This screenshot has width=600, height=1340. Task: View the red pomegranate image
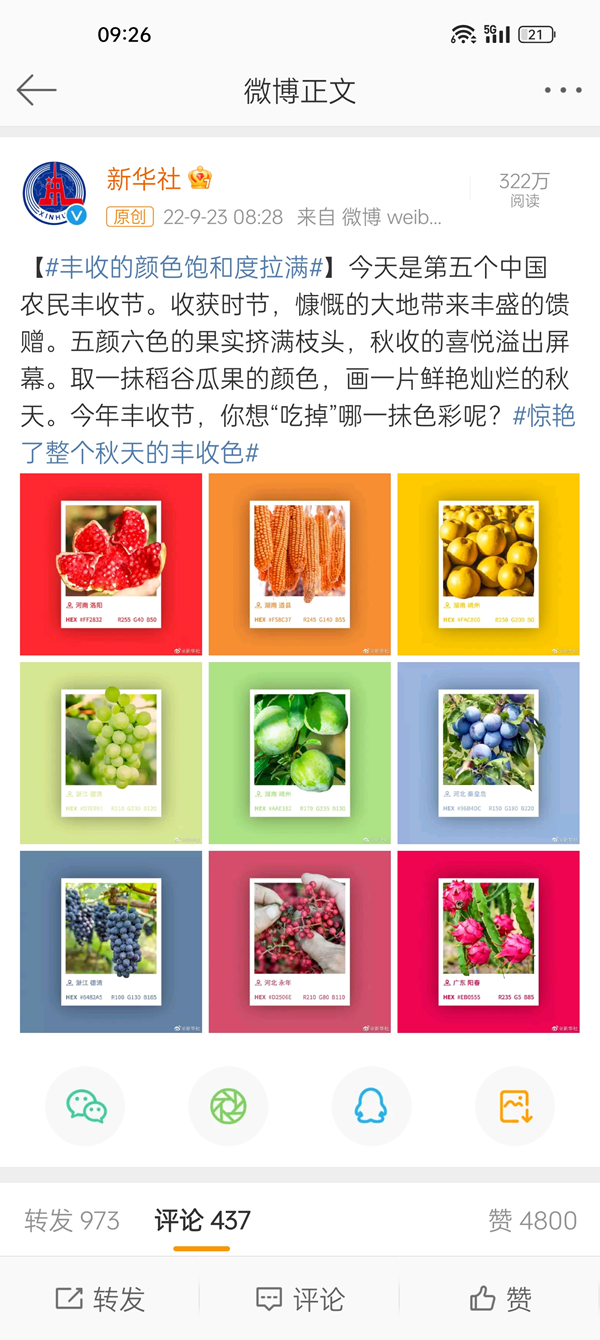pos(111,564)
